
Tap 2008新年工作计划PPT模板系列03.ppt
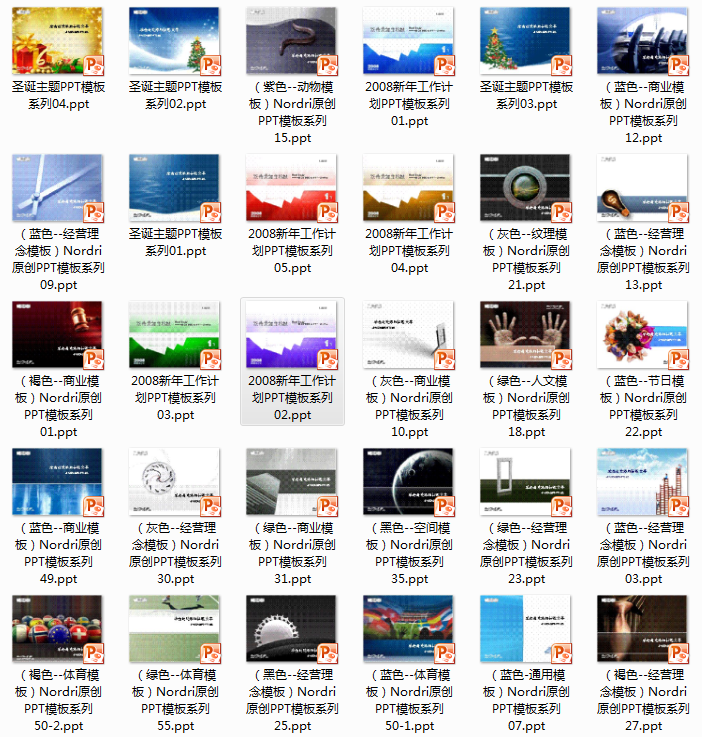click(175, 335)
